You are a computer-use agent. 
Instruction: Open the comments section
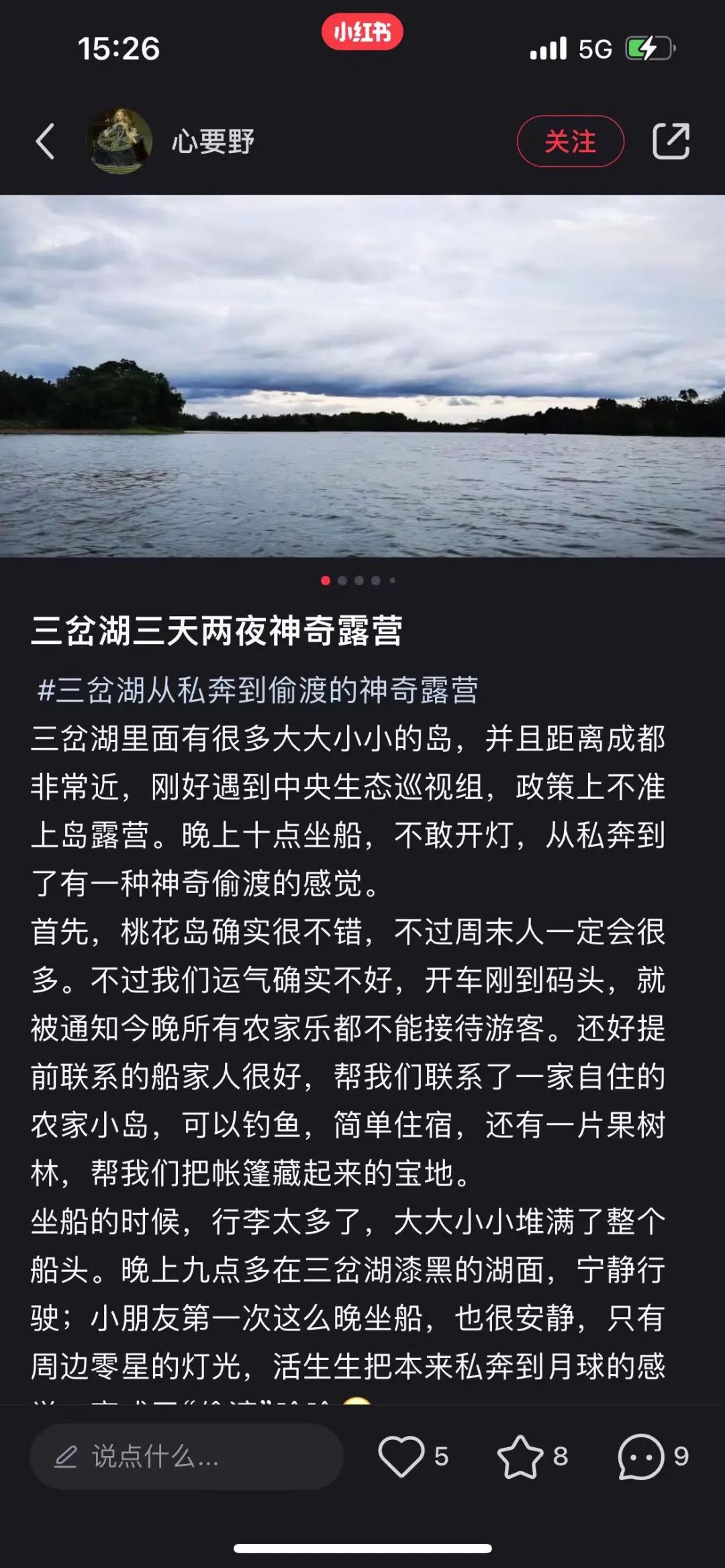[640, 1457]
